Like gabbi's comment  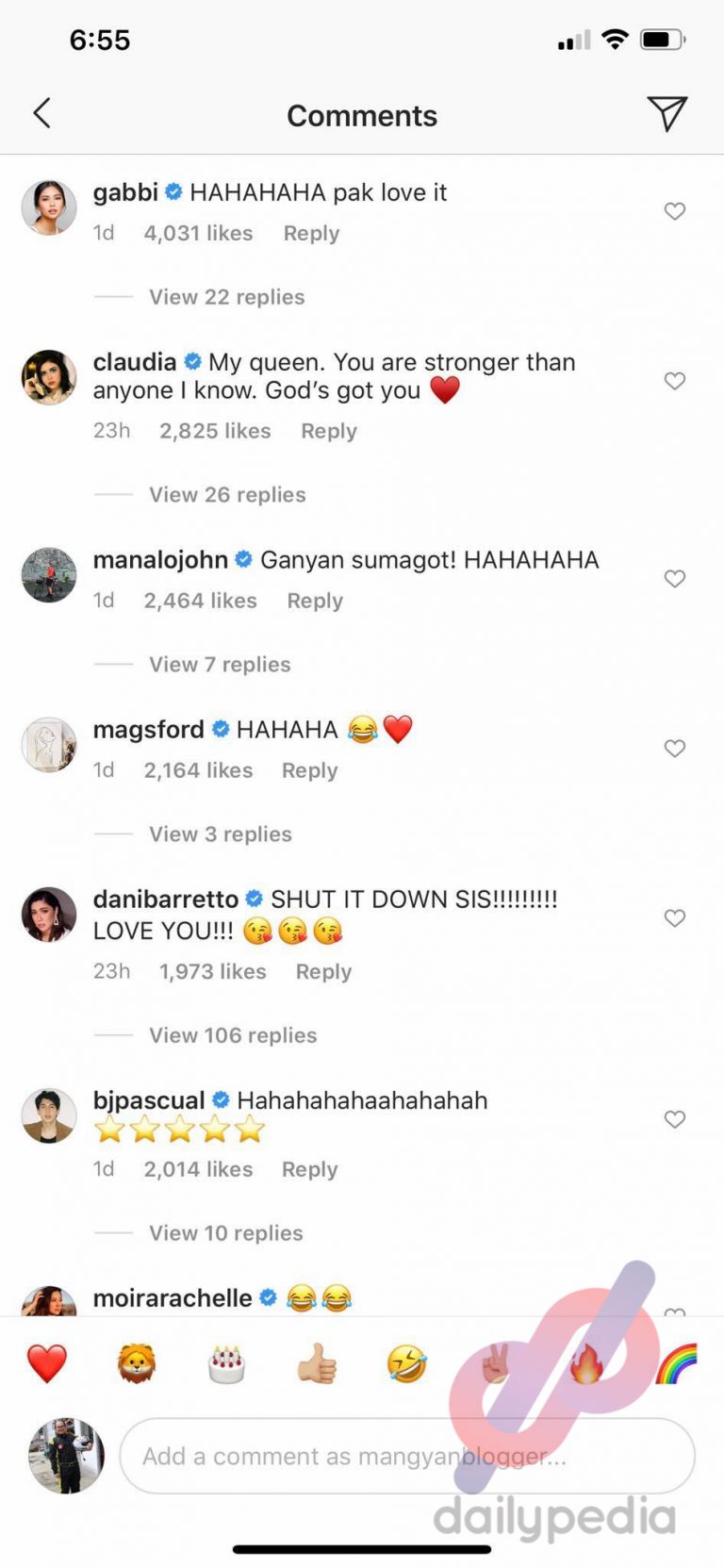(x=675, y=211)
